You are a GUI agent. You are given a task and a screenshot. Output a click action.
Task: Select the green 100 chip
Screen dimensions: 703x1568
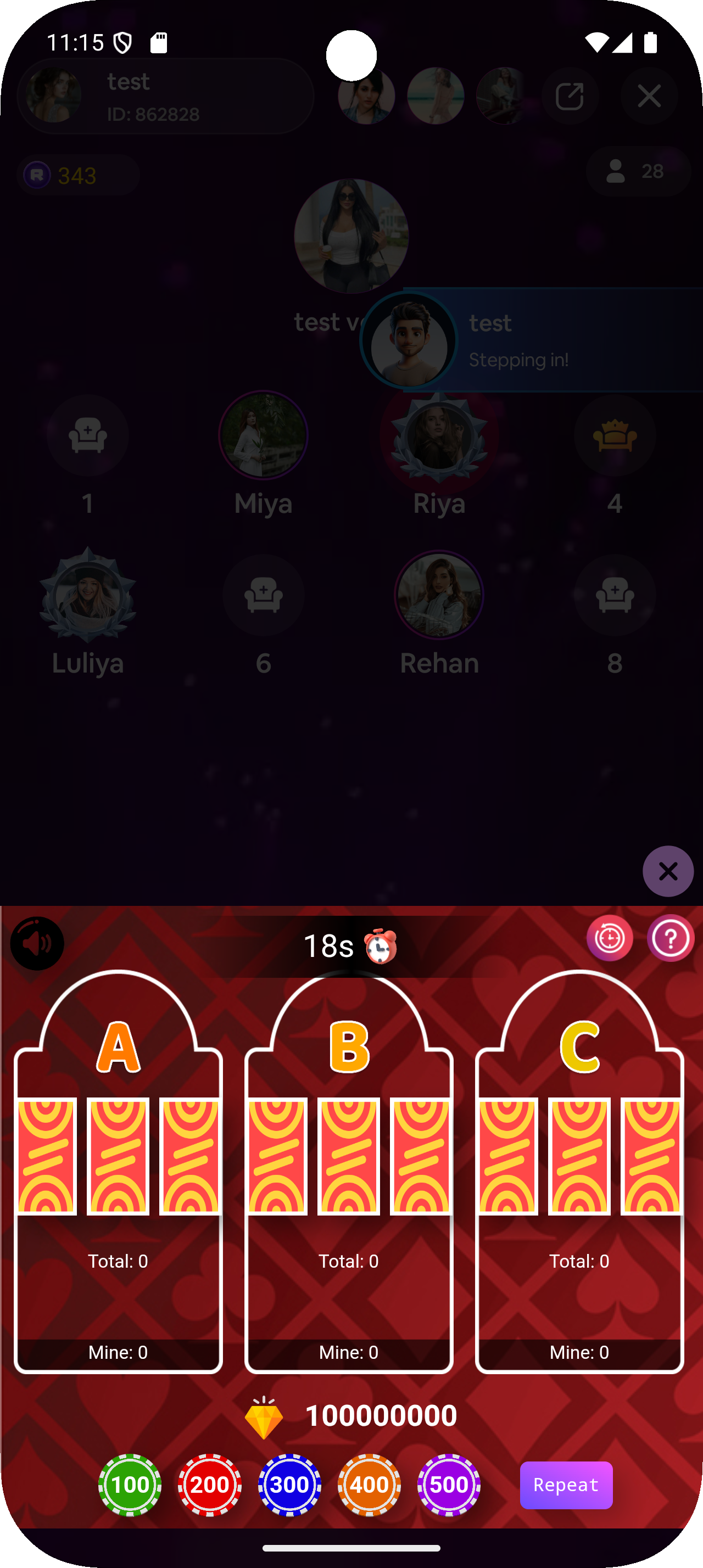click(130, 1485)
